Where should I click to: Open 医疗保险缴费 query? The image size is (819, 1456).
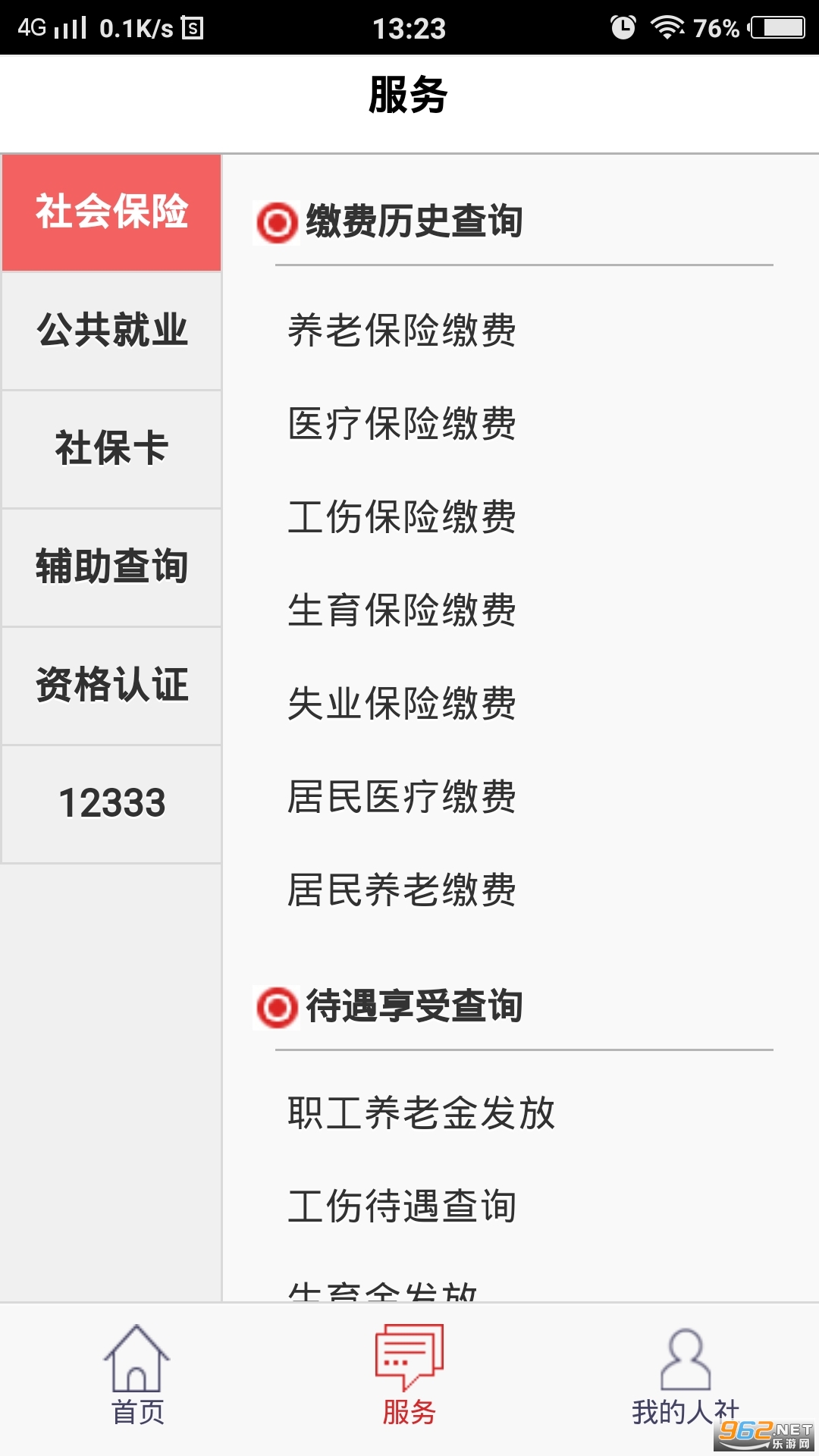[x=402, y=424]
